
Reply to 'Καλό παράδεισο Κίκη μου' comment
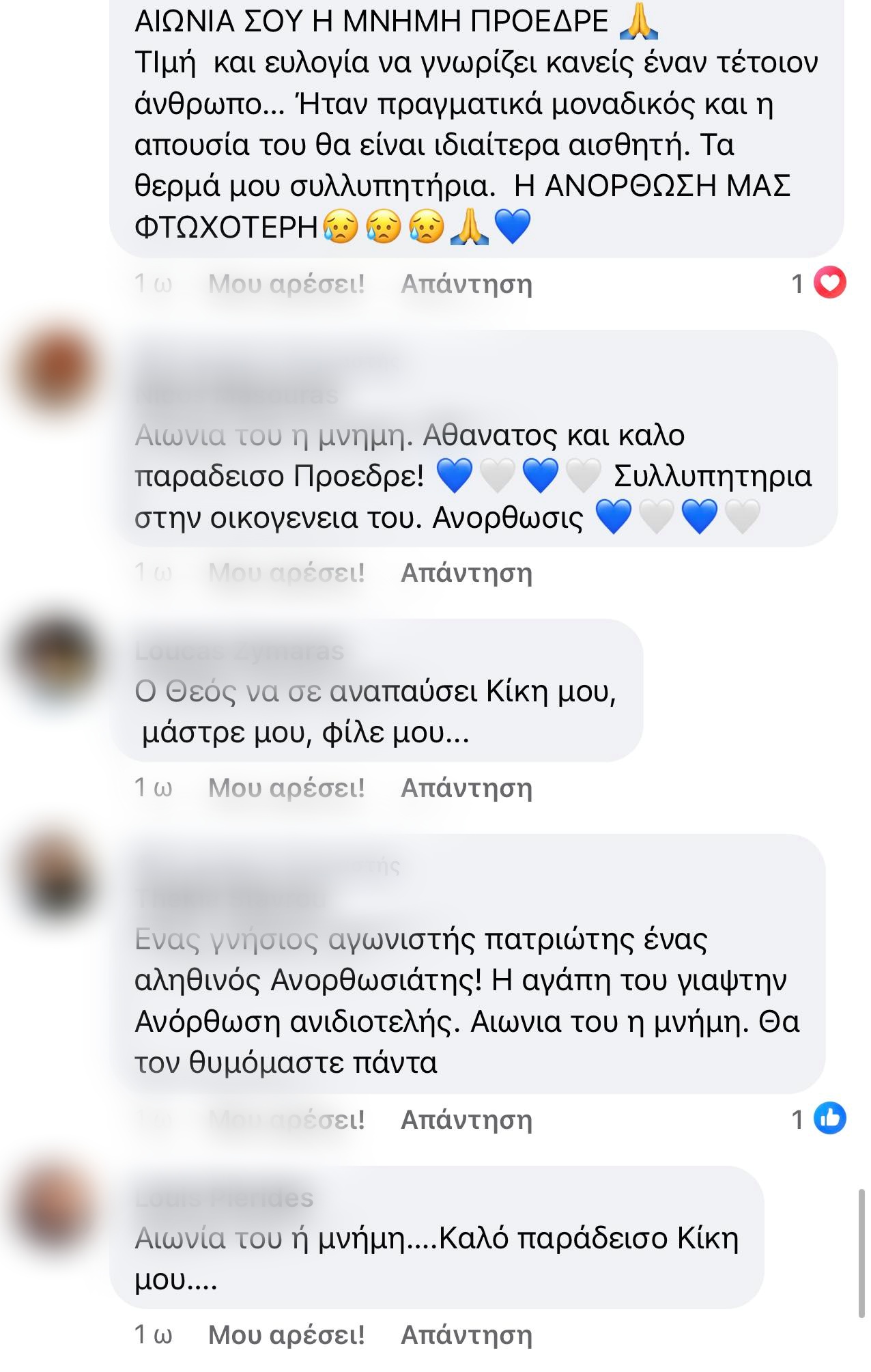pos(466,1334)
